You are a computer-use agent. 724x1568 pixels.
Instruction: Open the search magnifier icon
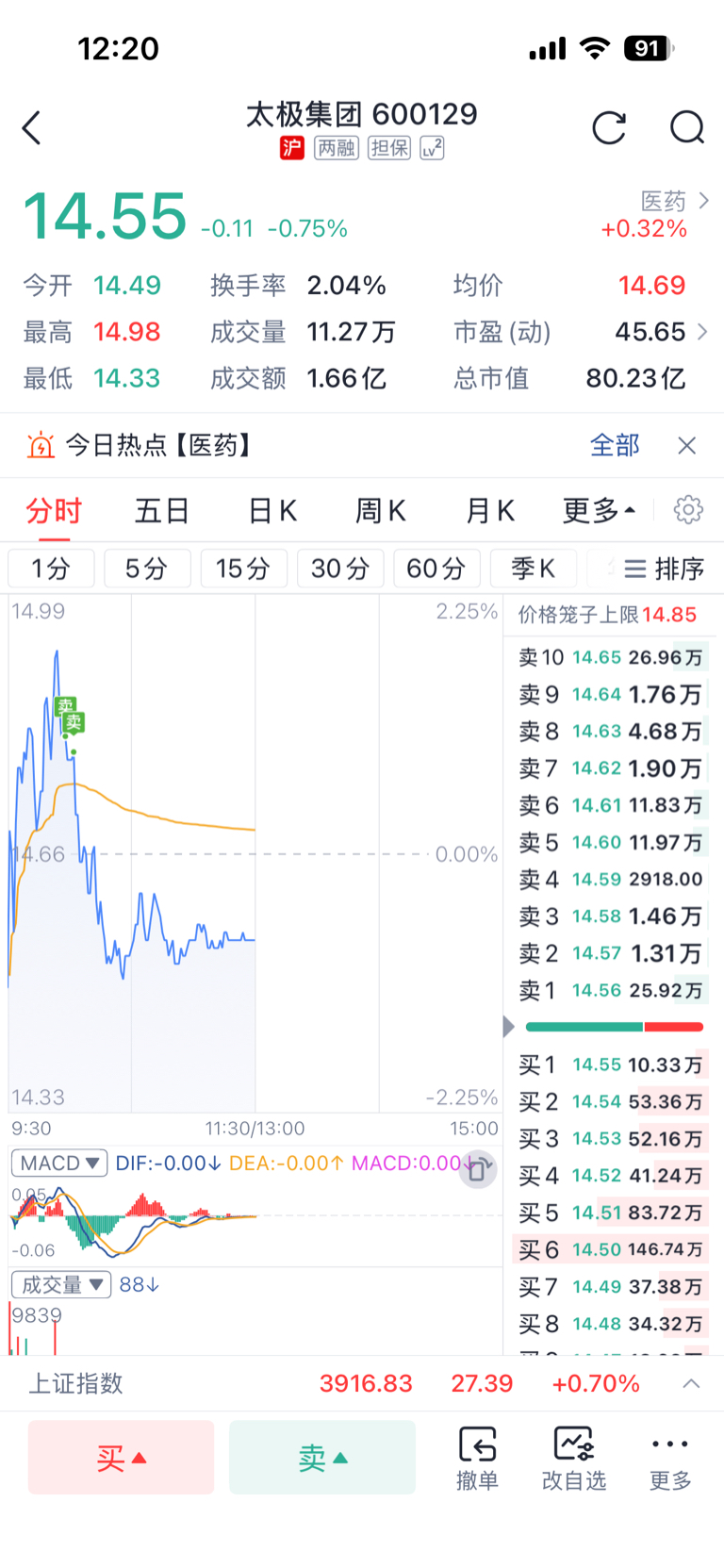[687, 127]
